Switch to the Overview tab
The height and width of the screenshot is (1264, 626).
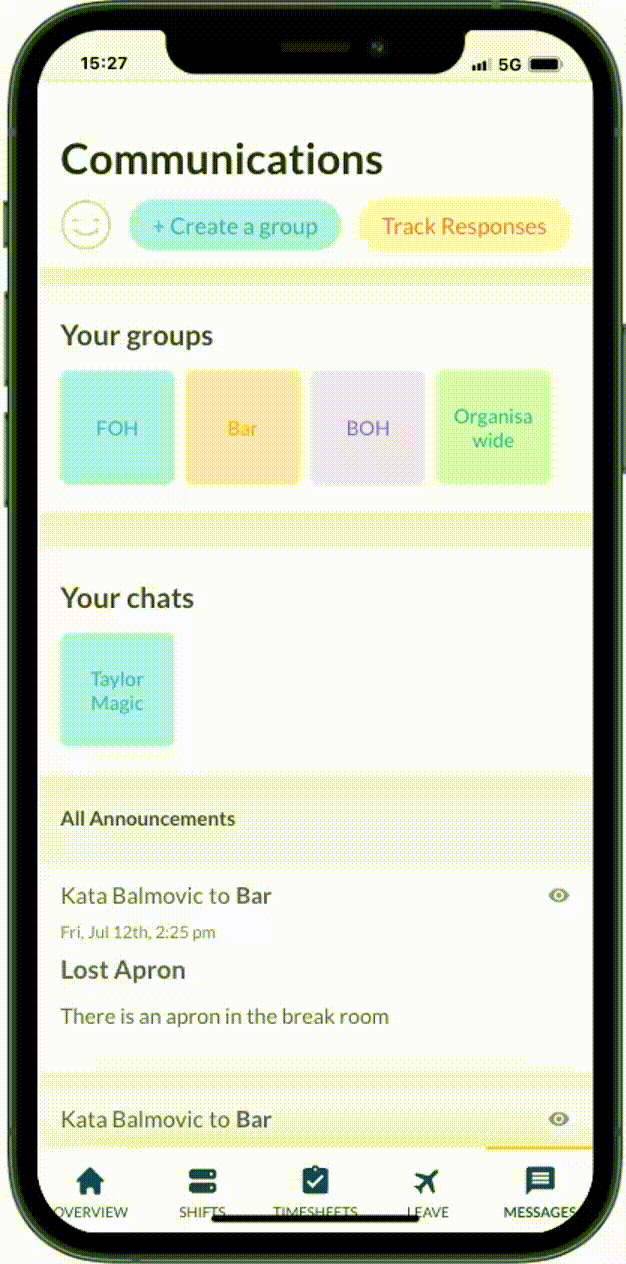90,1192
